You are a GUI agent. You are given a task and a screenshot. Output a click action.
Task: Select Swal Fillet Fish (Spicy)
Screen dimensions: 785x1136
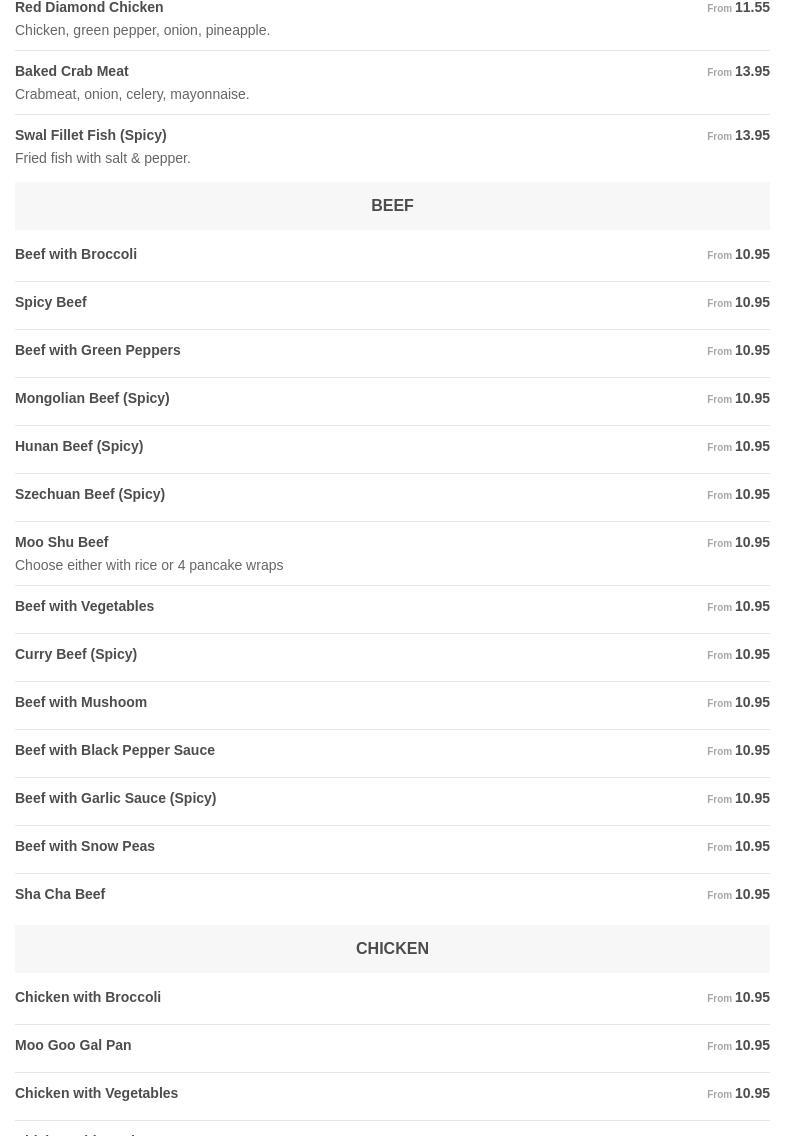(91, 136)
